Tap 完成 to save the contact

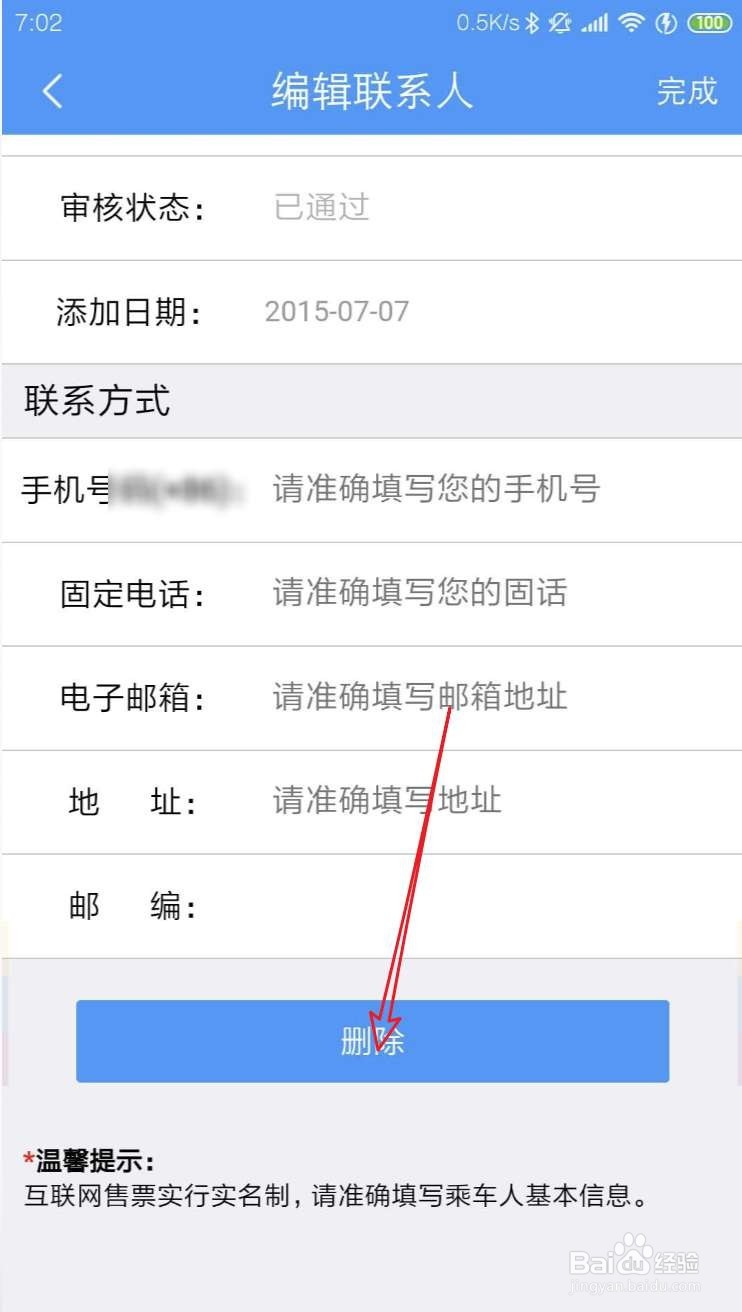pyautogui.click(x=686, y=92)
